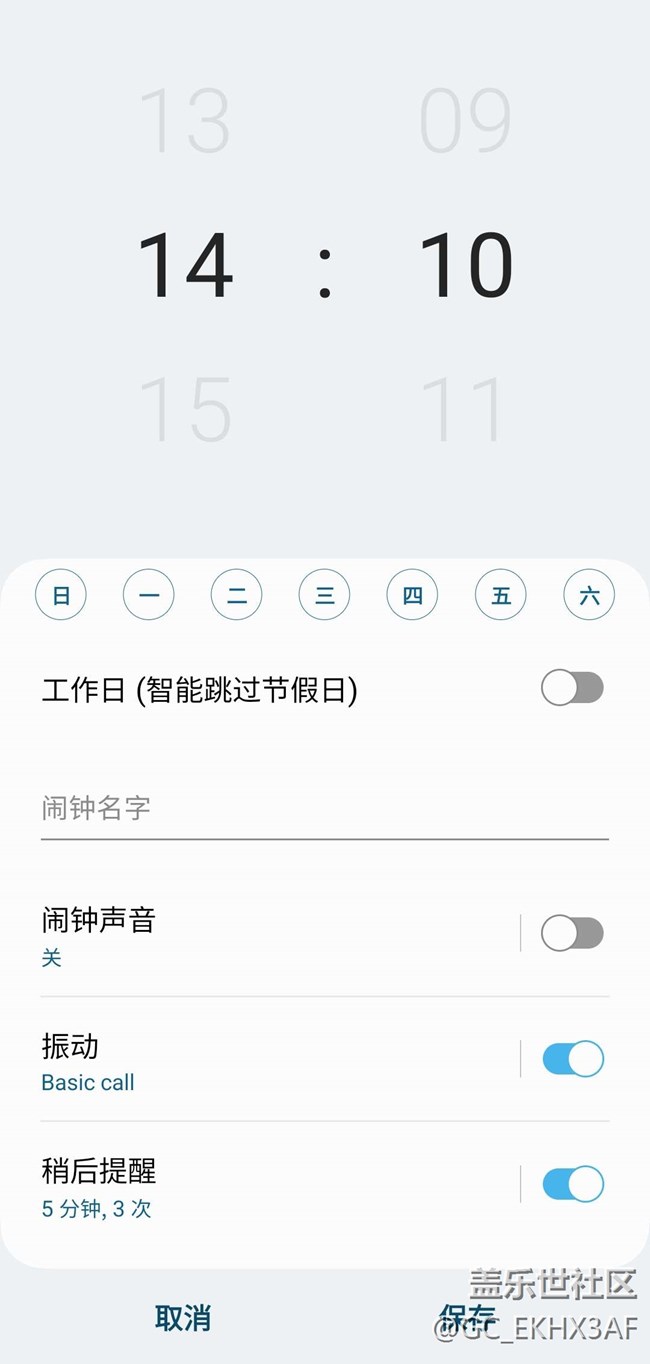This screenshot has width=650, height=1364.
Task: Select Friday (五) as a repeat day
Action: coord(501,596)
